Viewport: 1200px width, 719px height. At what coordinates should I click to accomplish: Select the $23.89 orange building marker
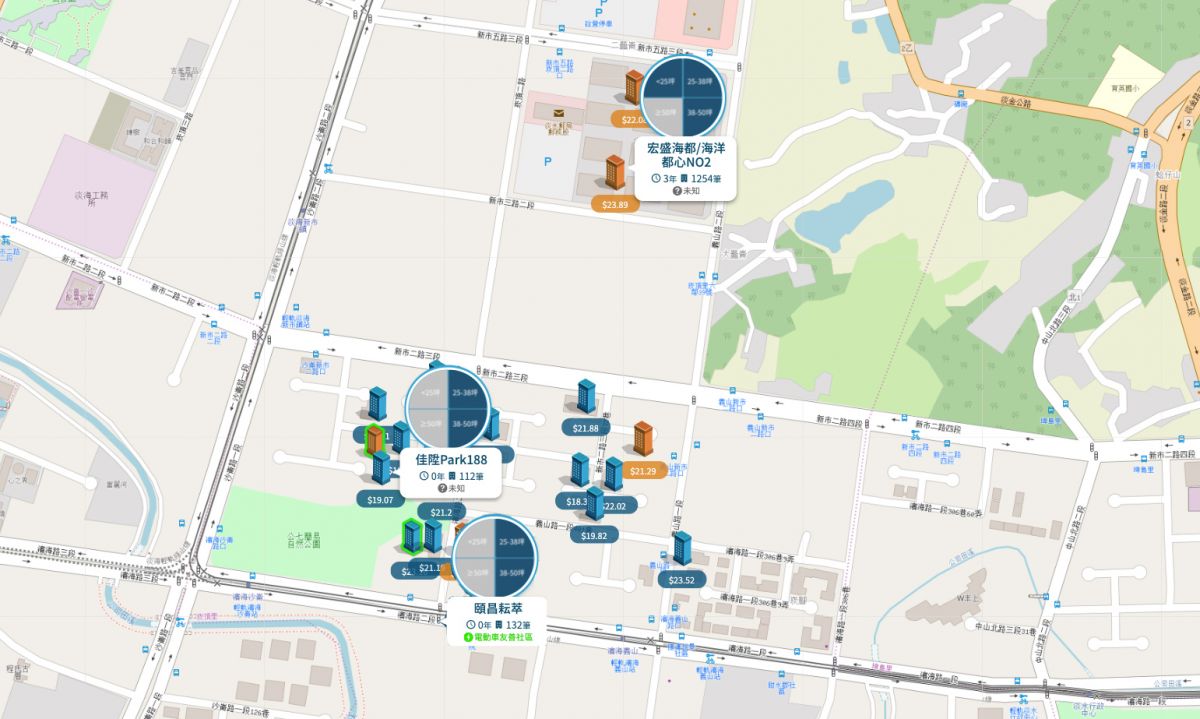pos(615,204)
